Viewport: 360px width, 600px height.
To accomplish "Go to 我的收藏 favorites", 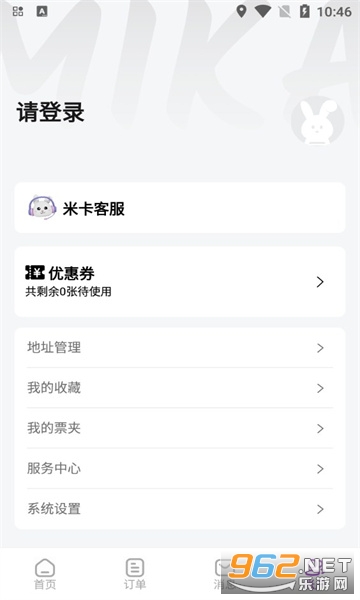I will point(180,388).
